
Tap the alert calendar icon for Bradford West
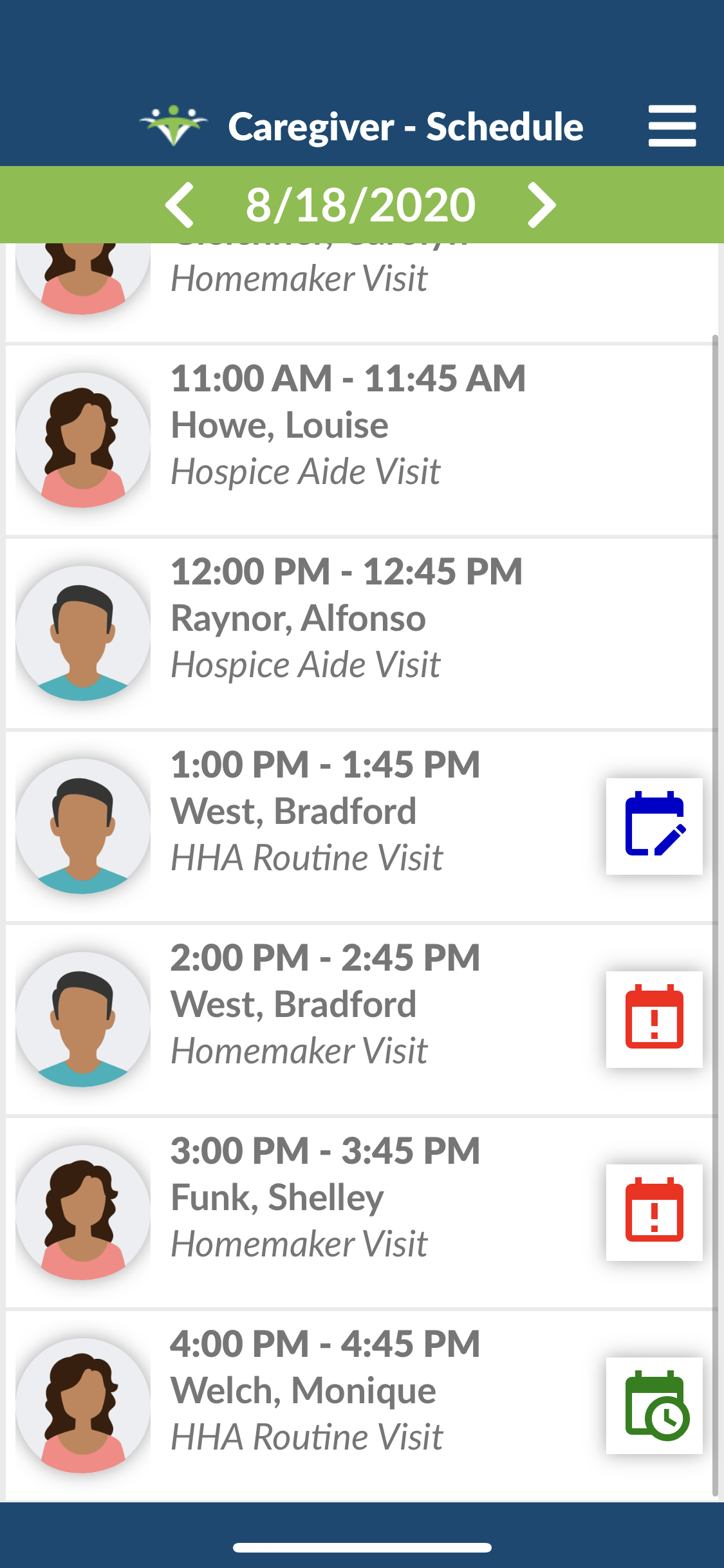click(x=654, y=1020)
